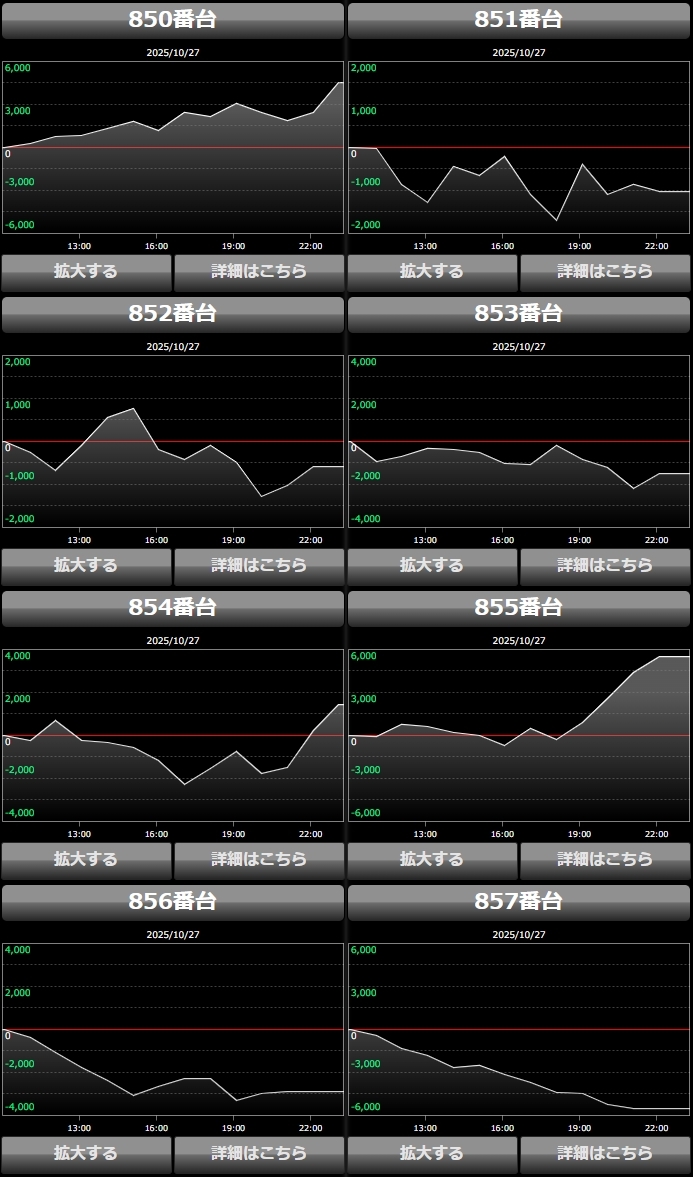The image size is (693, 1177).
Task: Tap the 852番台 graph
Action: coord(173,442)
